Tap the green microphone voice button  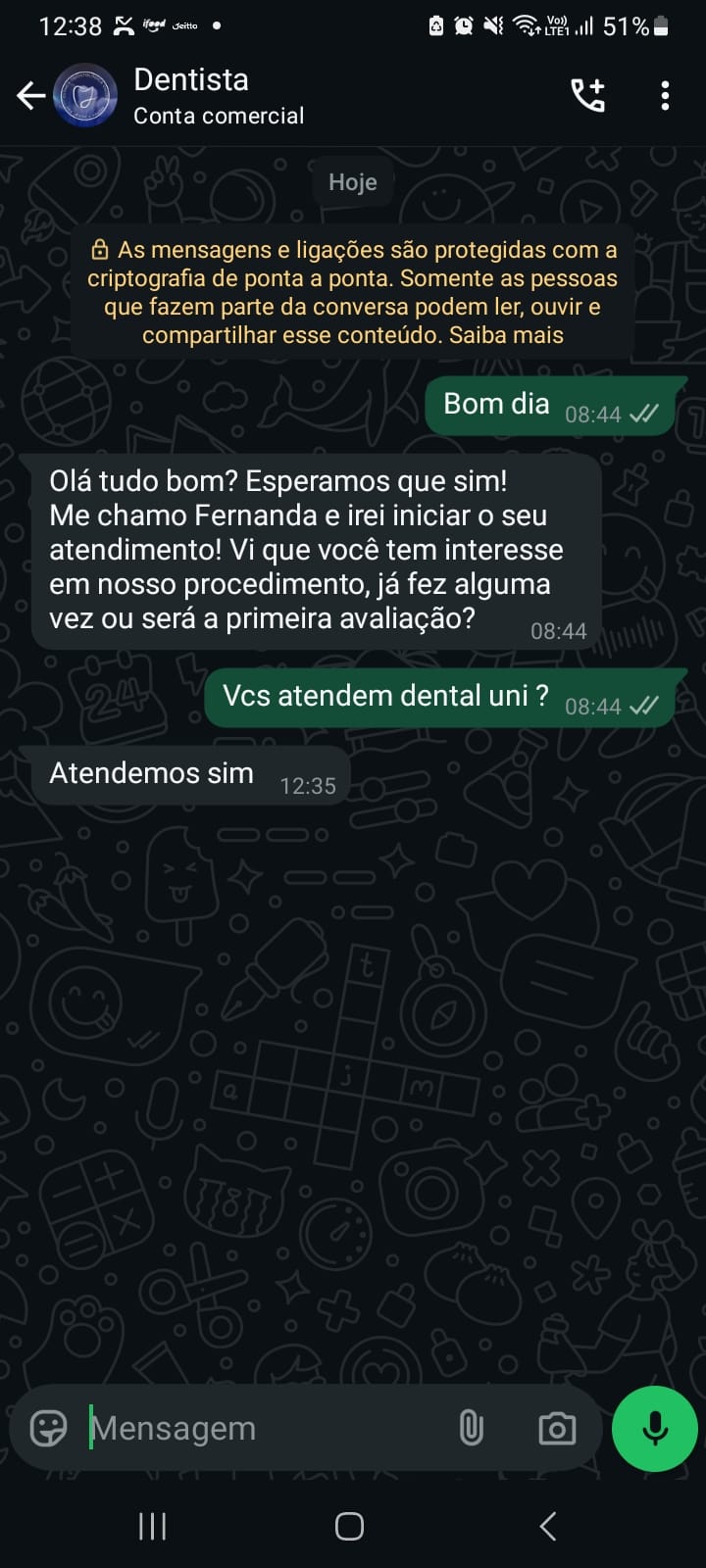654,1428
